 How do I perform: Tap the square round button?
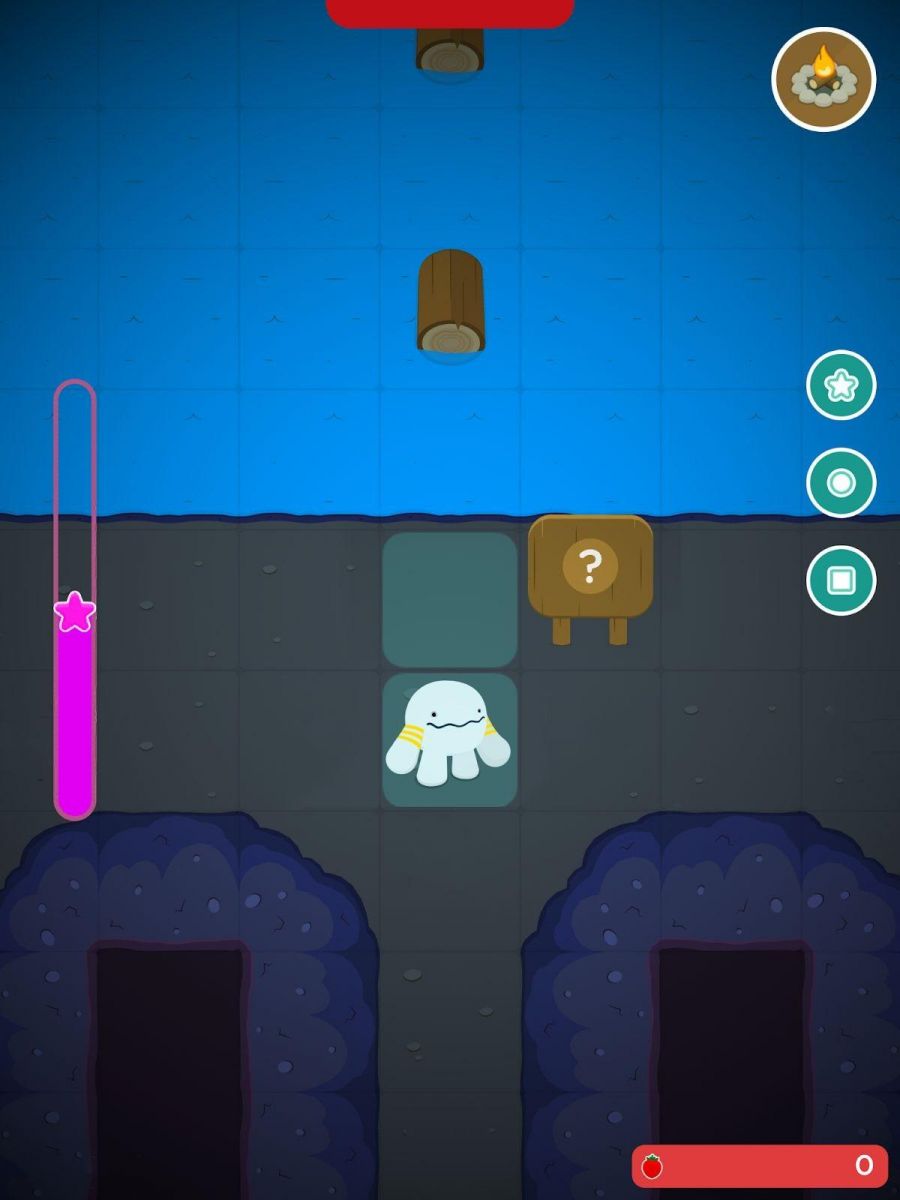pyautogui.click(x=841, y=580)
